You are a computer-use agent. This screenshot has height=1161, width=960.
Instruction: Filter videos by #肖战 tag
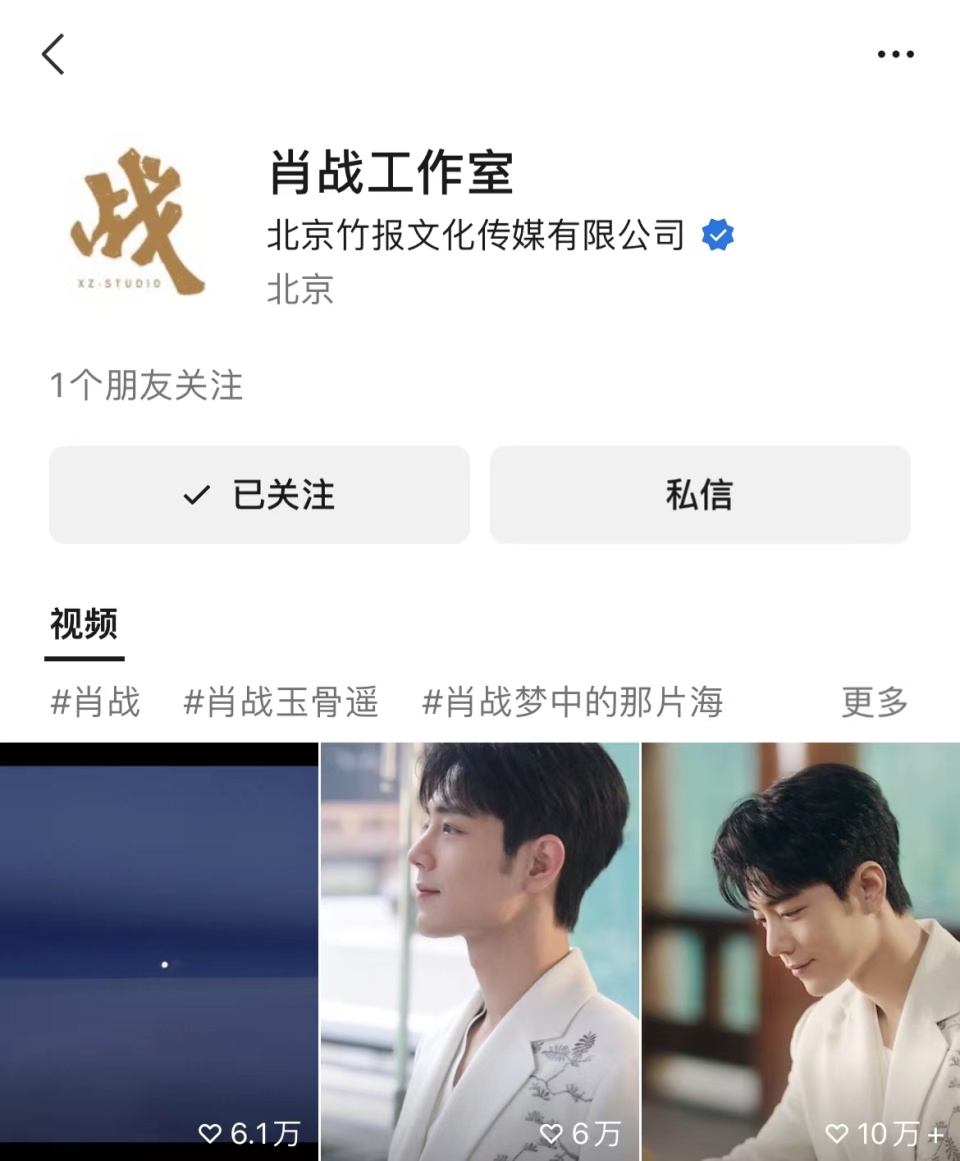point(95,702)
